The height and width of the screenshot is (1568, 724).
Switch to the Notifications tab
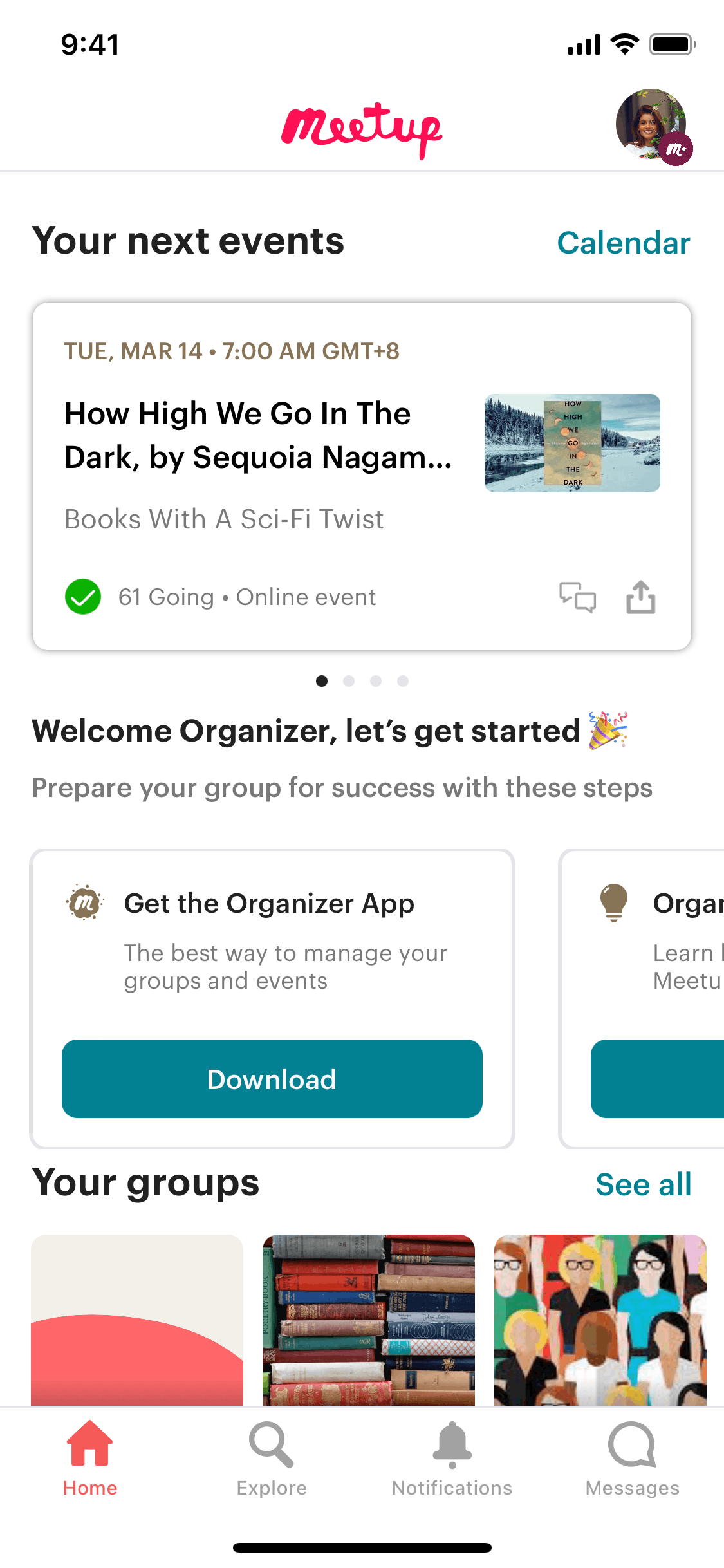(452, 1459)
